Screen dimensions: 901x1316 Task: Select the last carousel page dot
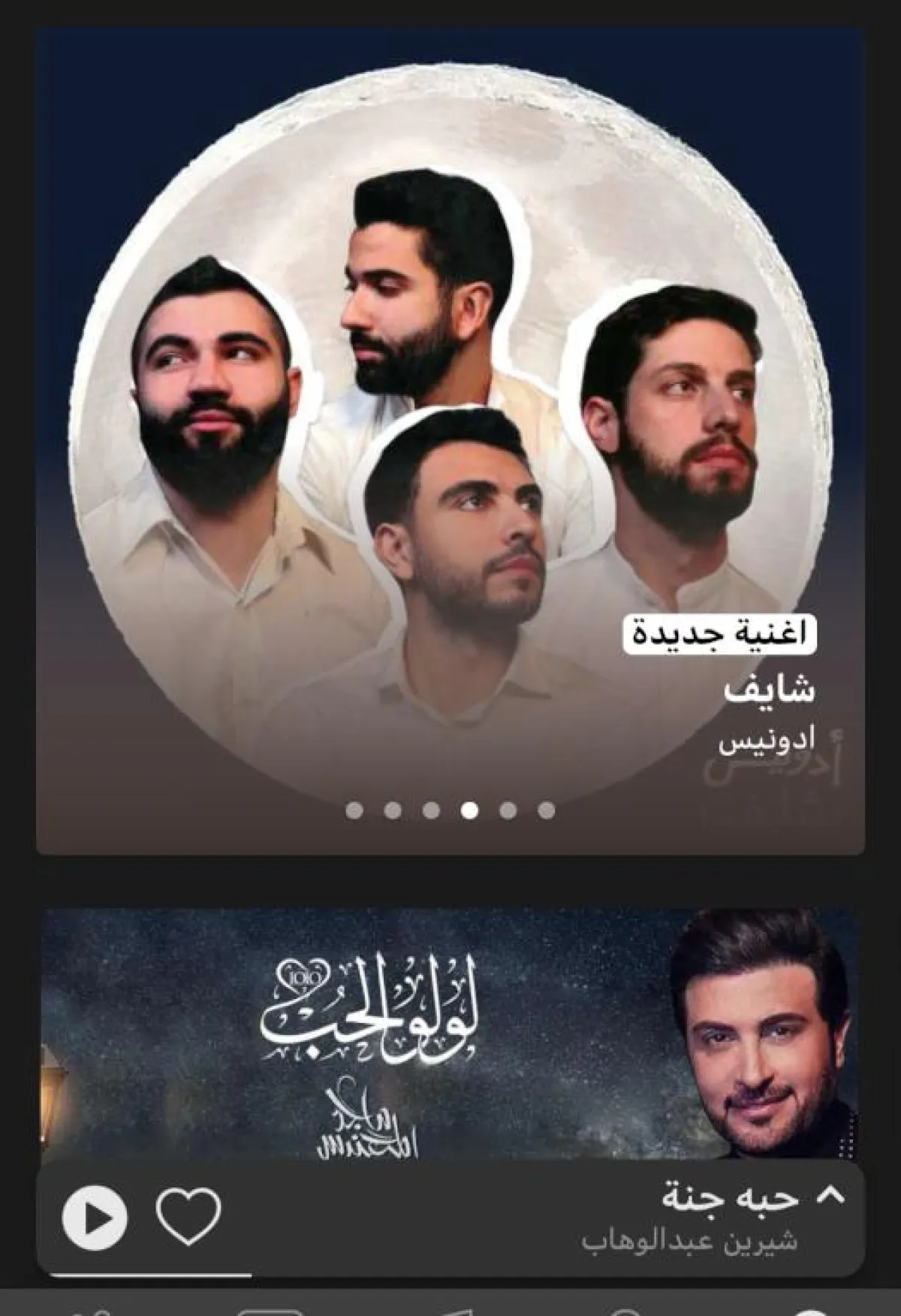[547, 810]
